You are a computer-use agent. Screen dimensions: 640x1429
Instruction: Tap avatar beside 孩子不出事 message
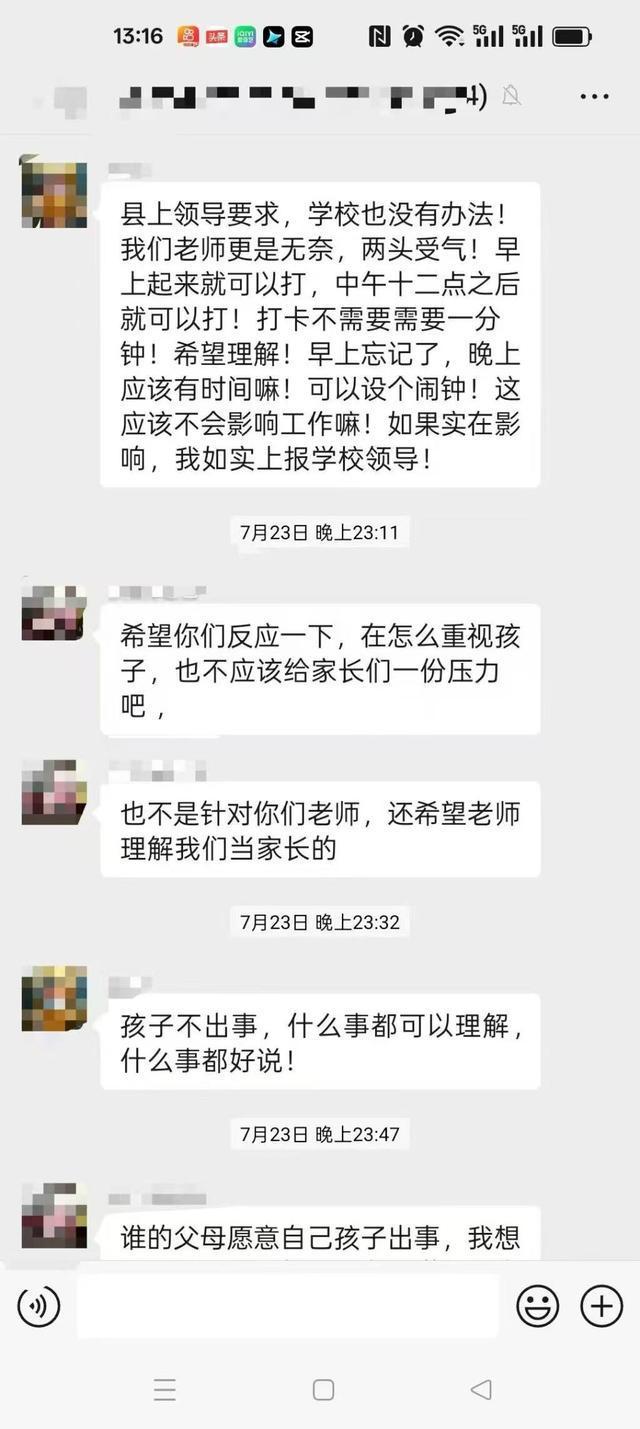54,999
